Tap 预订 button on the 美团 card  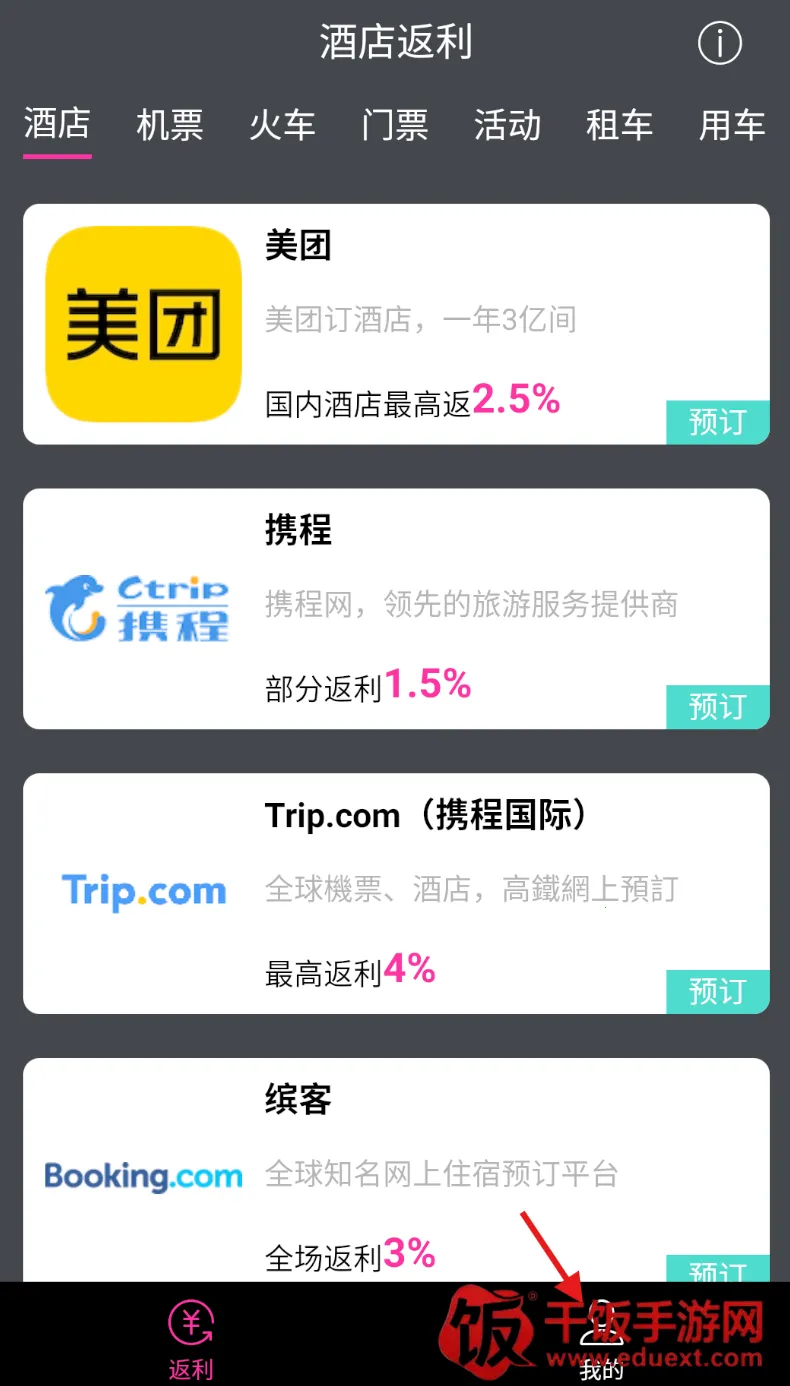718,423
